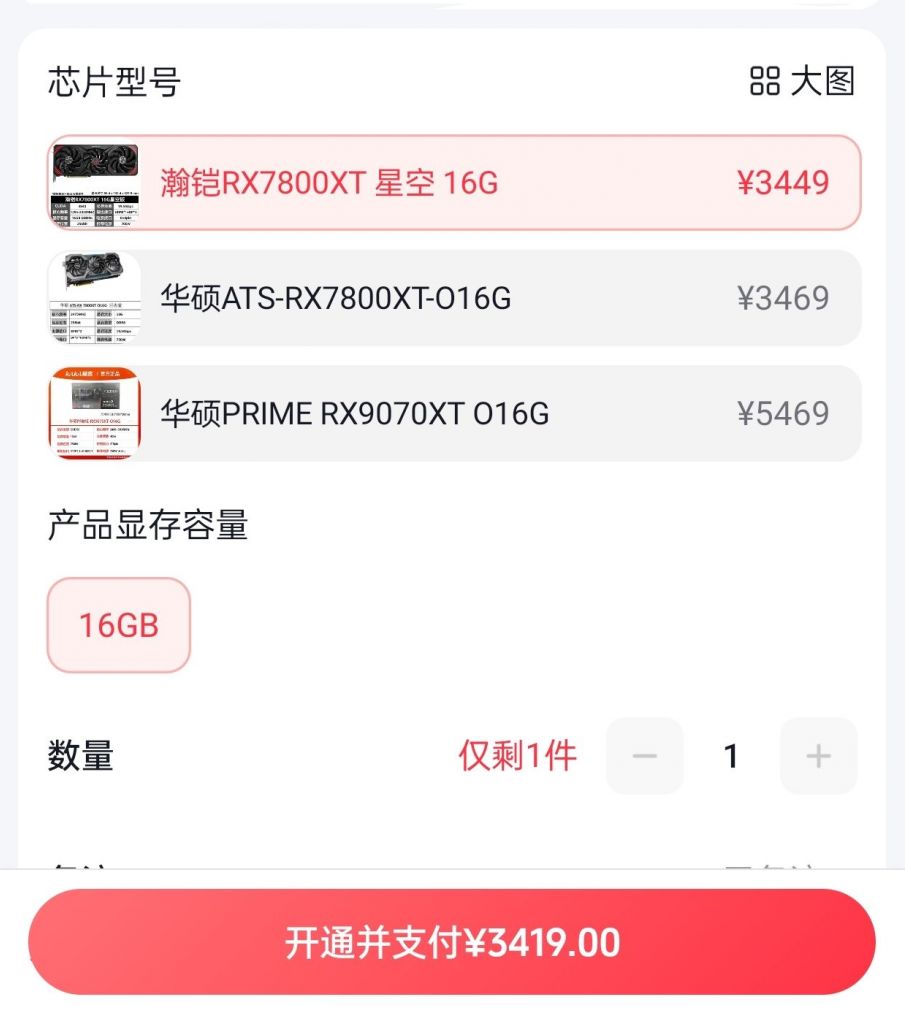Open the 瀚铠RX7800XT product thumbnail
Viewport: 905px width, 1024px height.
[95, 183]
